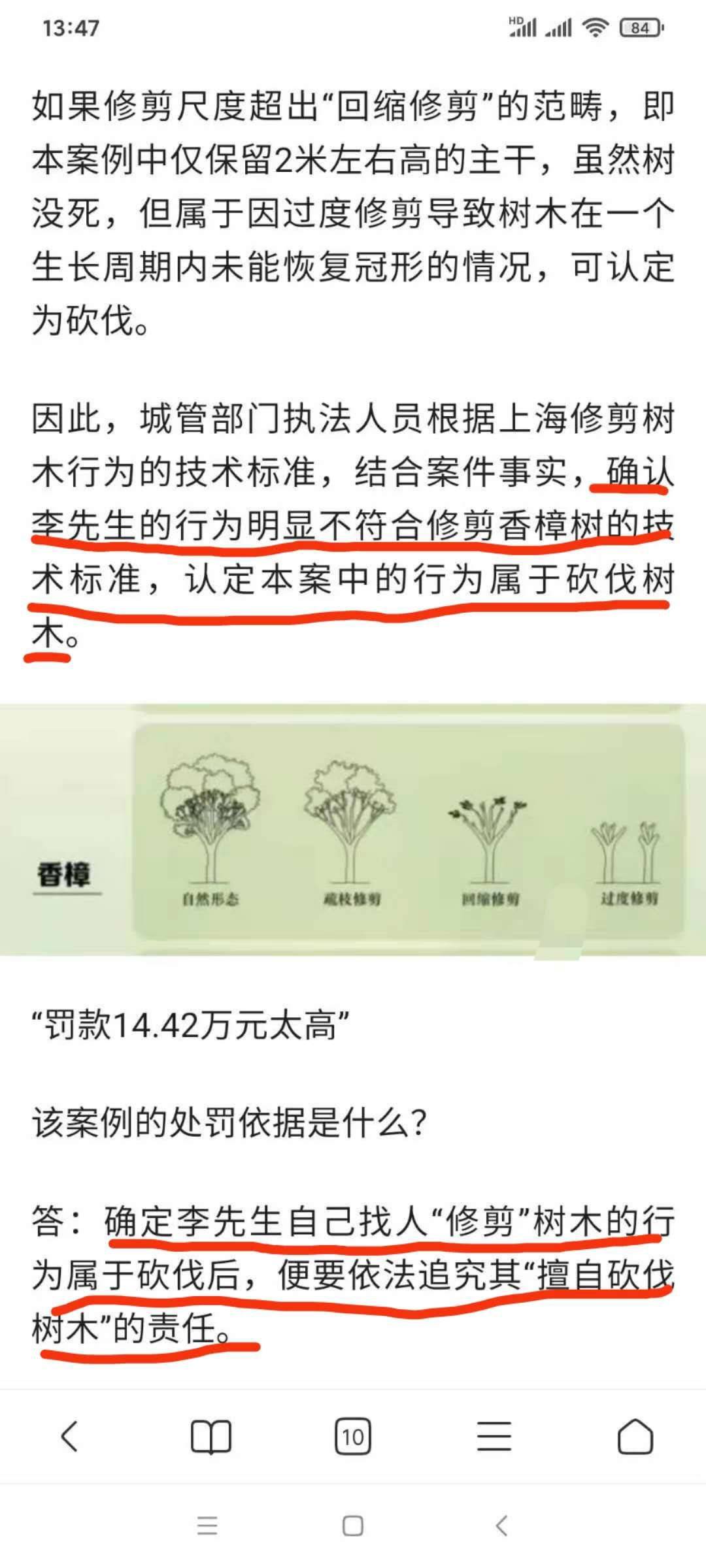Tap the system recent apps button
706x1568 pixels.
coord(207,1526)
